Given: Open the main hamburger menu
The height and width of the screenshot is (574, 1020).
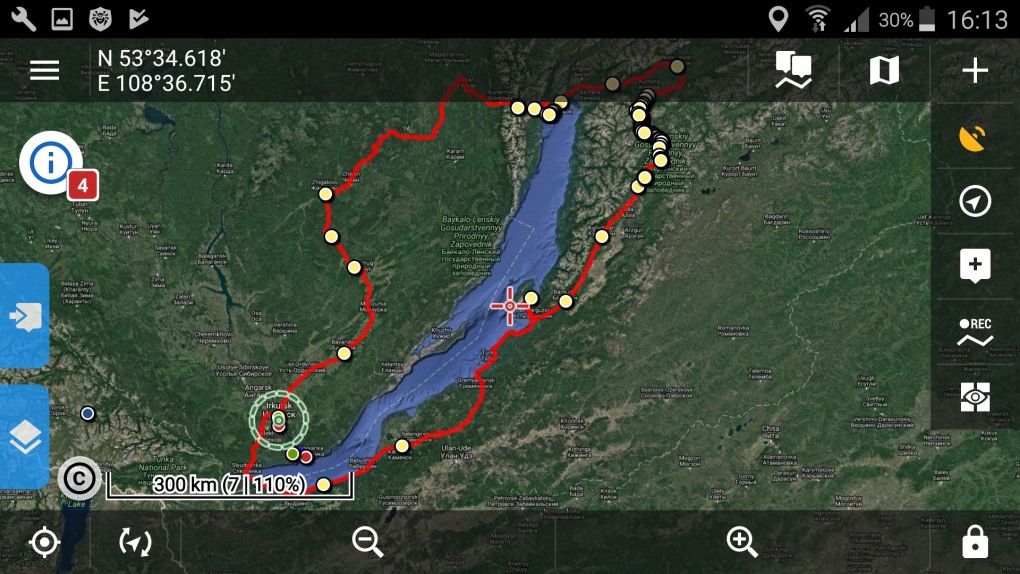Looking at the screenshot, I should [44, 70].
